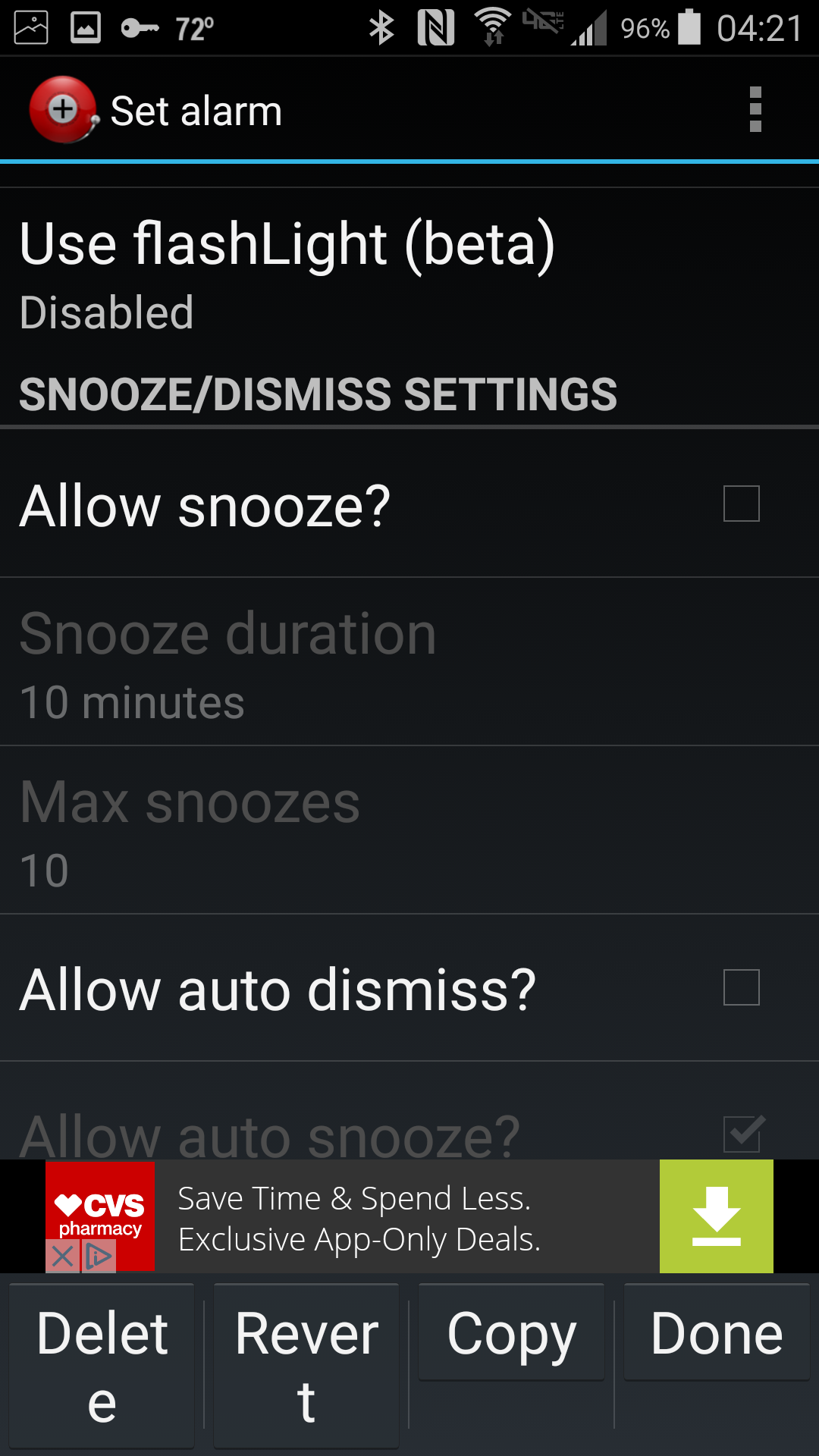The width and height of the screenshot is (819, 1456).
Task: Close the CVS pharmacy ad
Action: pos(63,1257)
